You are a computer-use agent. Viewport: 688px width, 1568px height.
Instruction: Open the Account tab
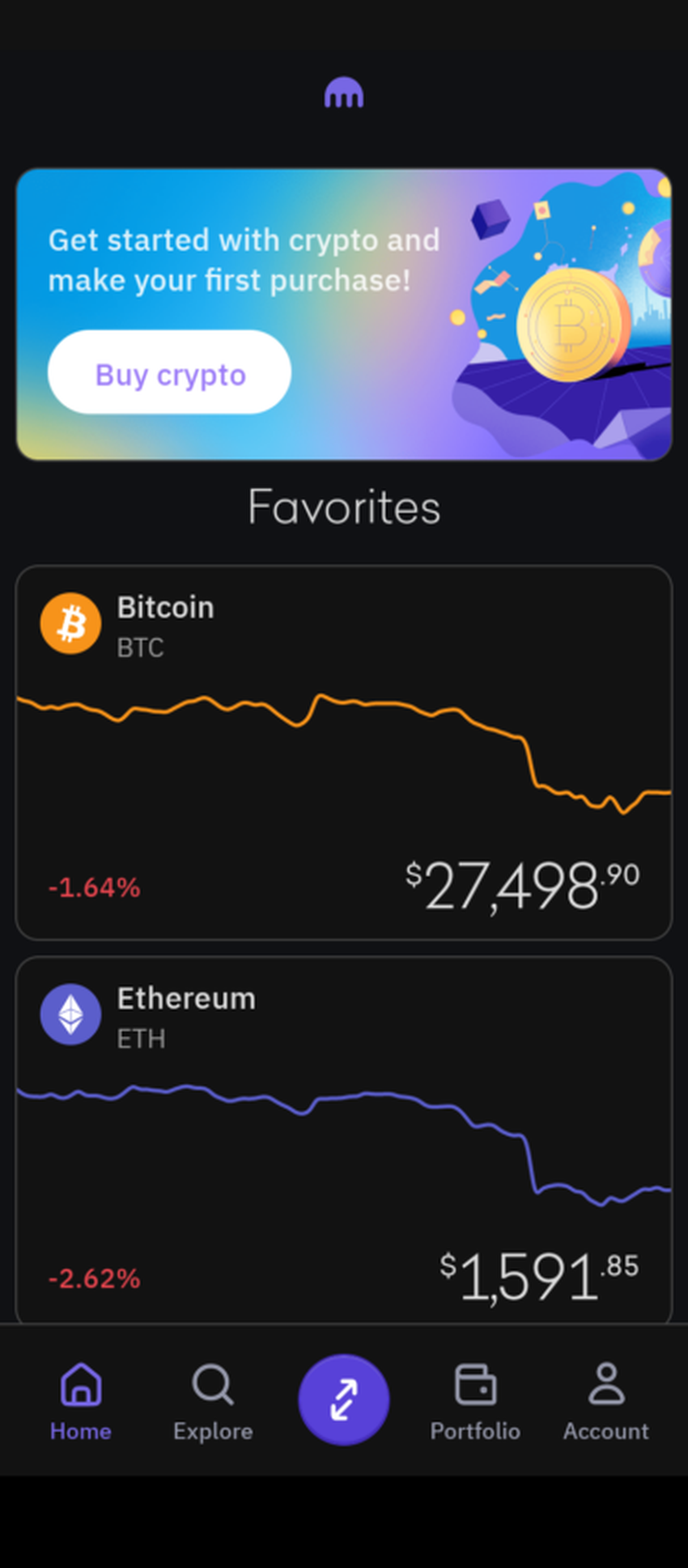pos(605,1400)
